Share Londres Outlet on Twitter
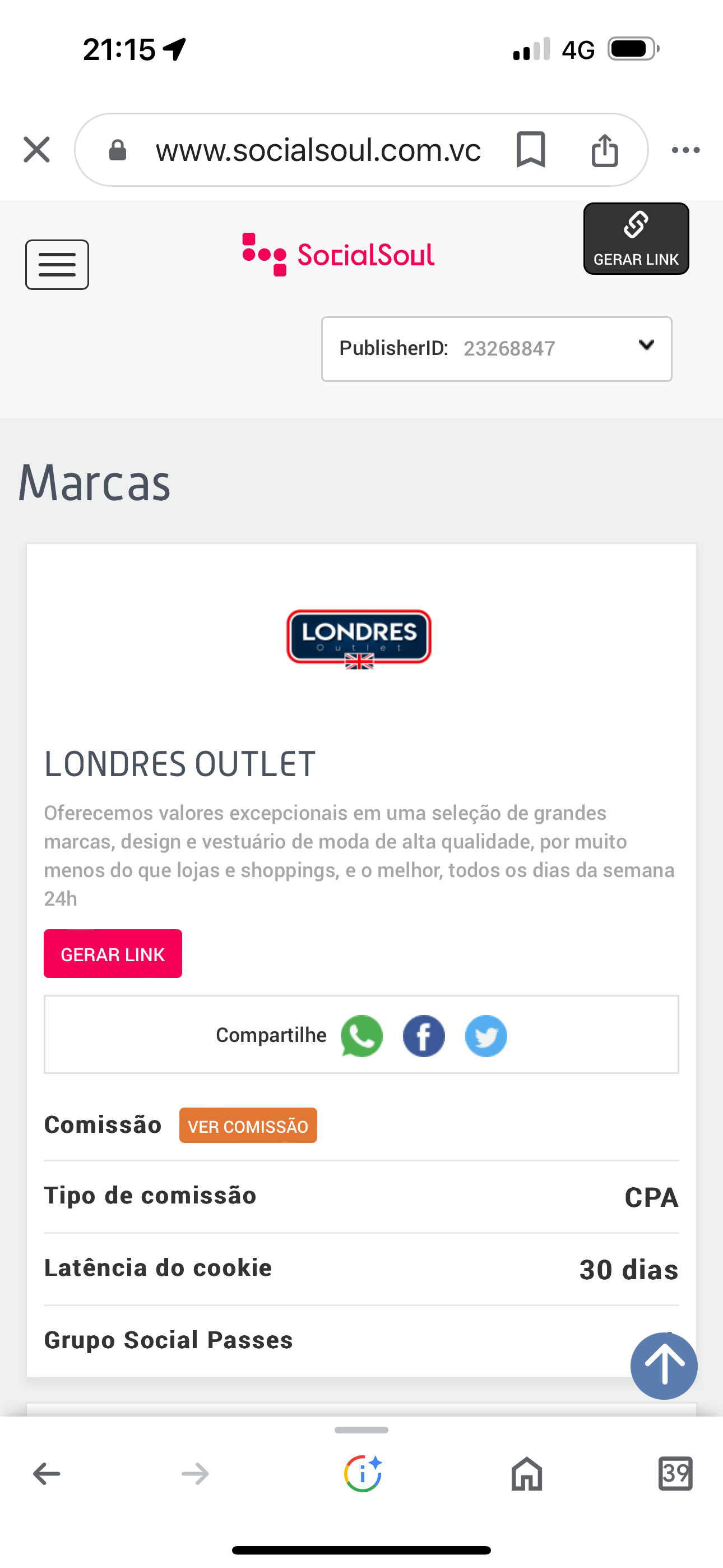This screenshot has height=1568, width=723. point(486,1035)
